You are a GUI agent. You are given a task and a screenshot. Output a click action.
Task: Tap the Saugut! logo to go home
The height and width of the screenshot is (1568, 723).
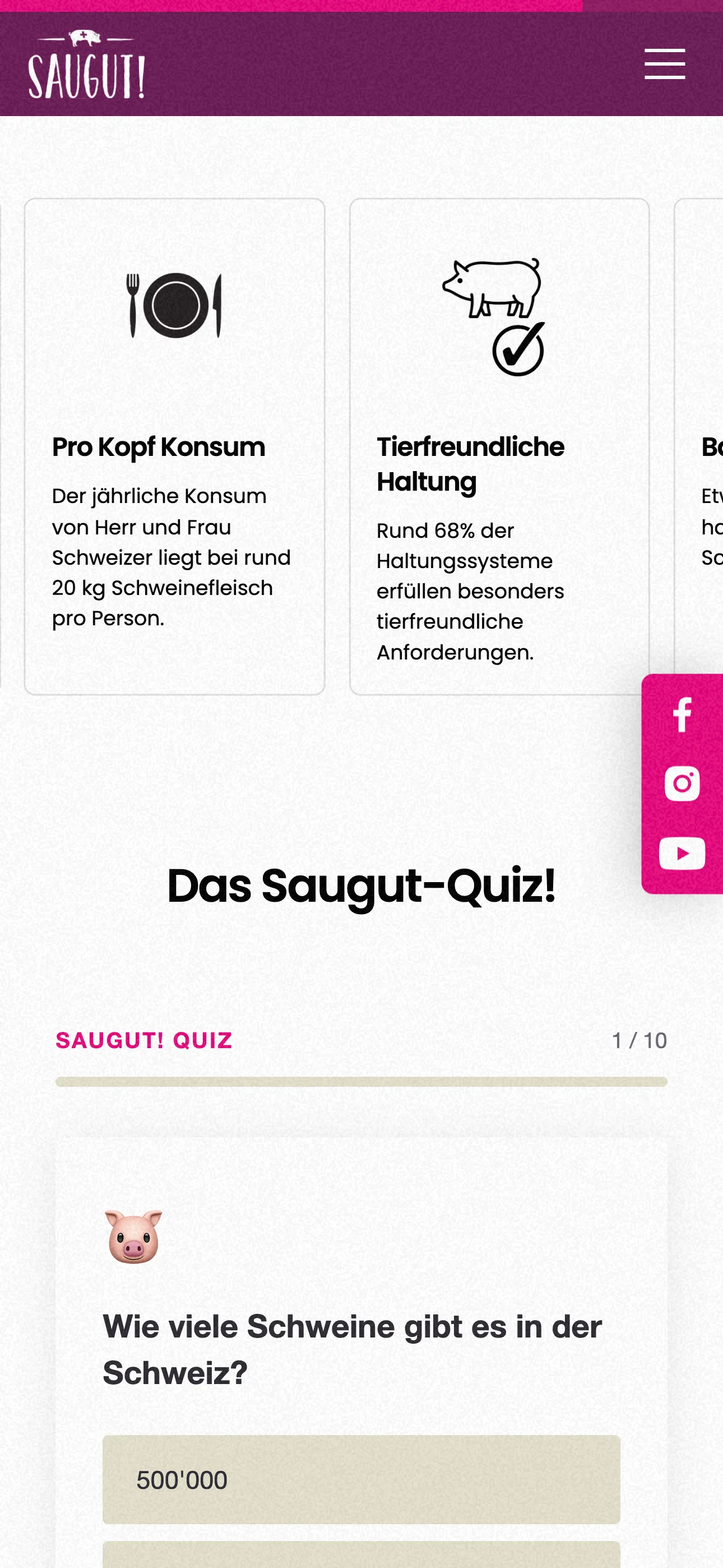[86, 64]
